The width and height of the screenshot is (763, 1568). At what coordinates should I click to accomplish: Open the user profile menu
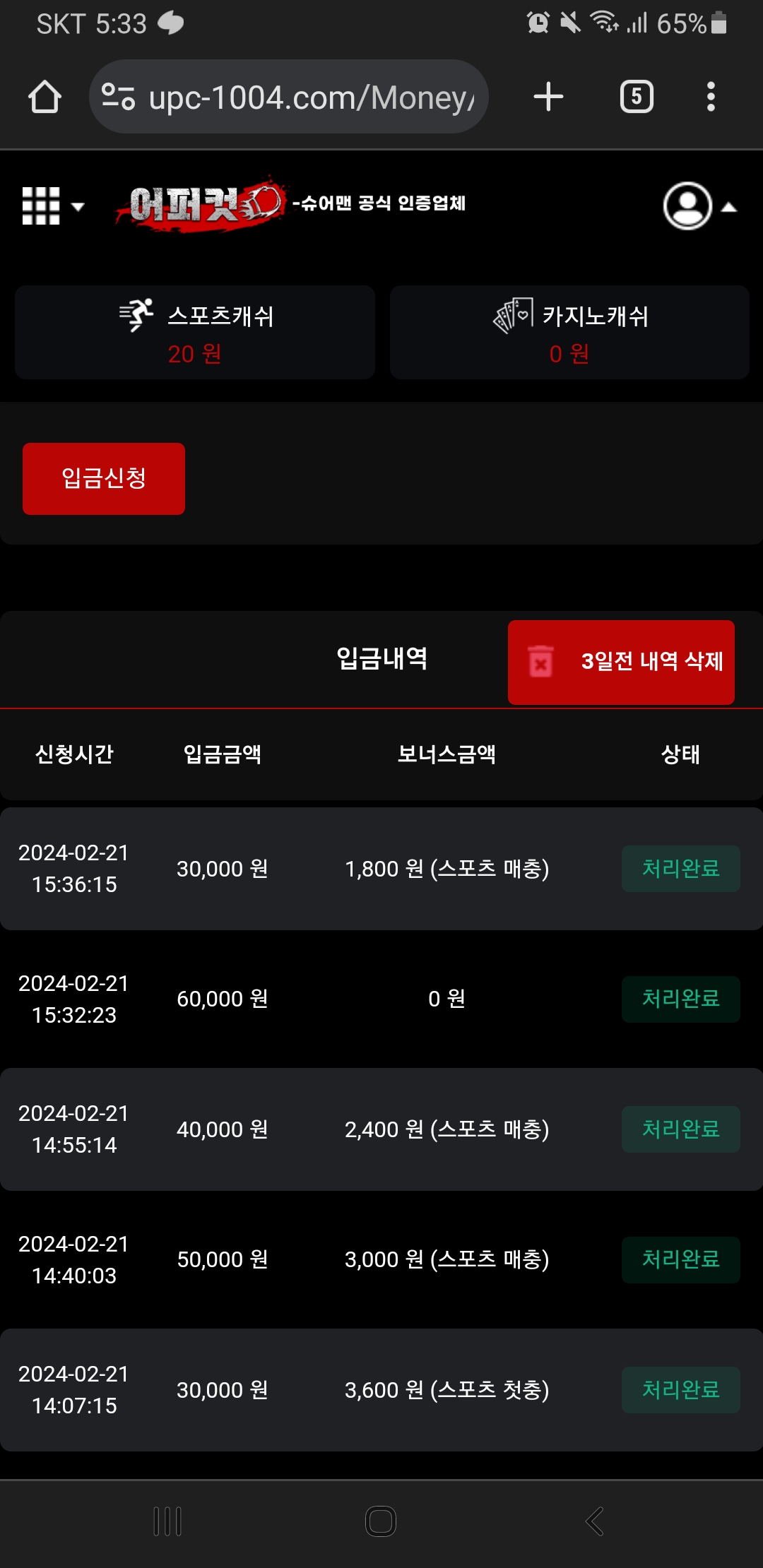(x=698, y=206)
